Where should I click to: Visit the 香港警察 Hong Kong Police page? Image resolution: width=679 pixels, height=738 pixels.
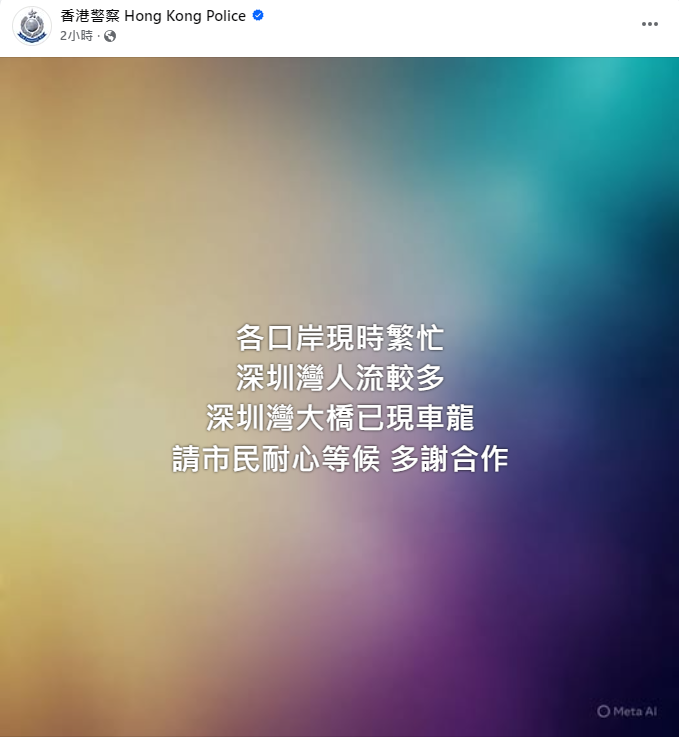tap(152, 16)
